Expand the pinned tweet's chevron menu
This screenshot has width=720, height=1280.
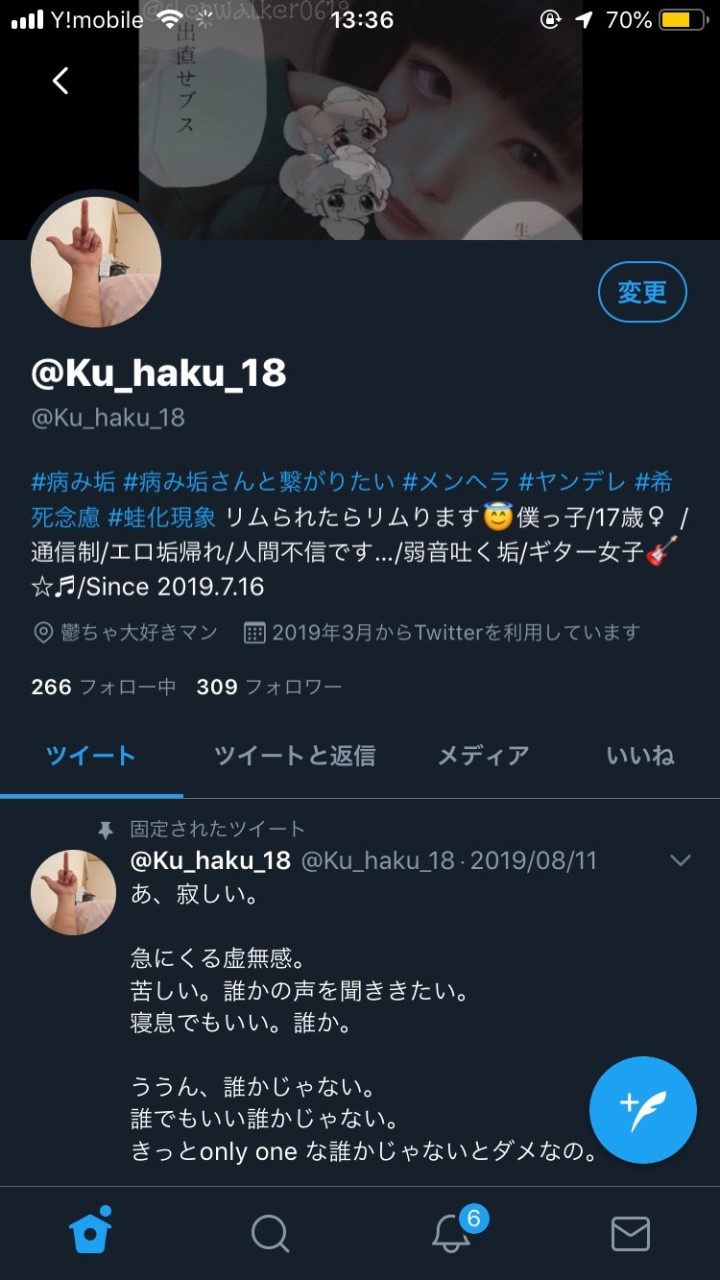pyautogui.click(x=680, y=861)
